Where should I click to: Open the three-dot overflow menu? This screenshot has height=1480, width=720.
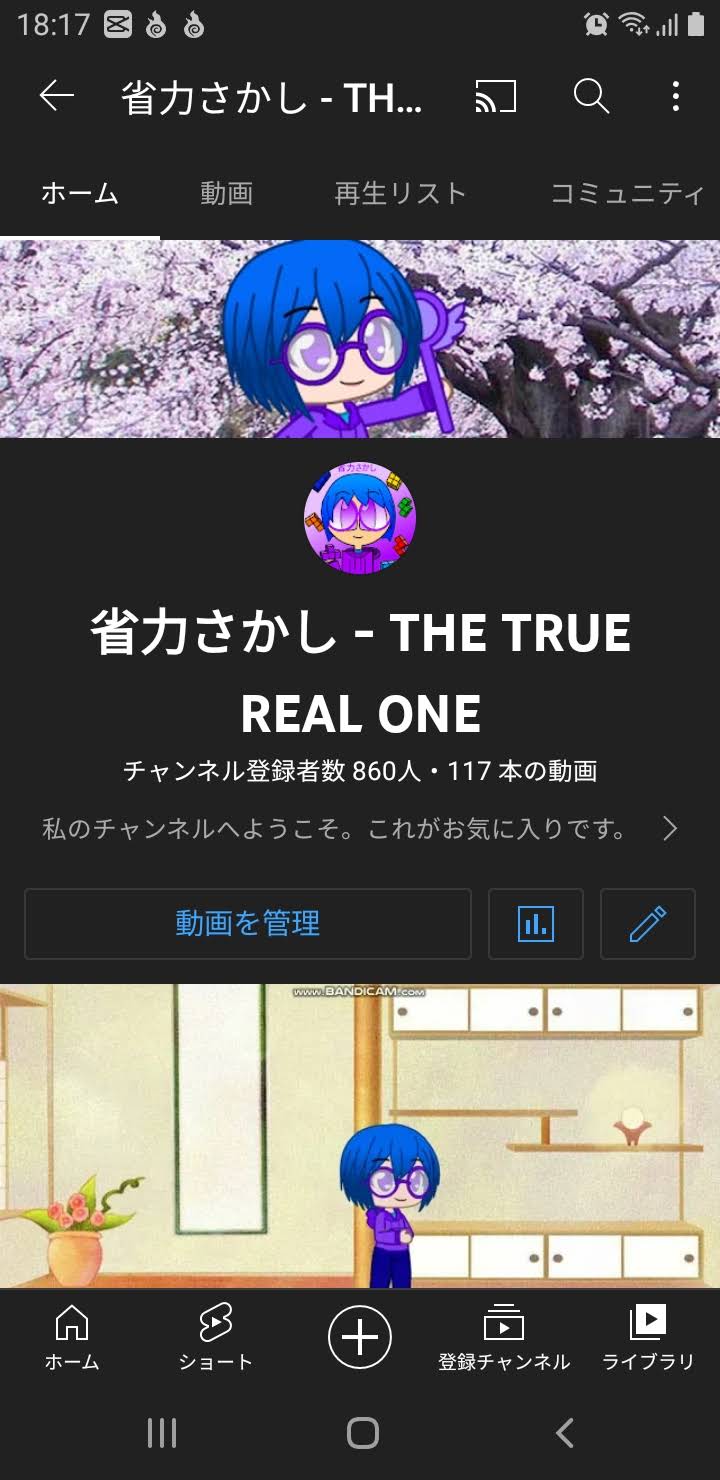[676, 96]
